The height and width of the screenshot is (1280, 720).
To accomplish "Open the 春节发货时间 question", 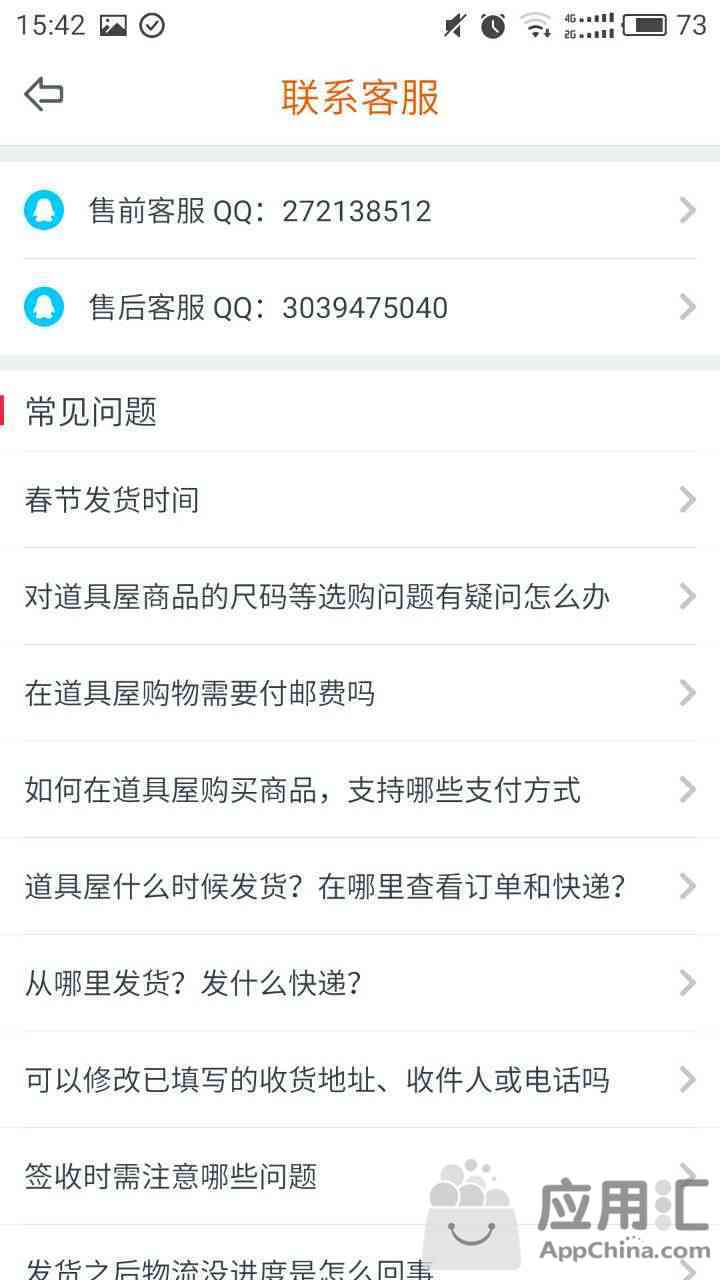I will click(x=360, y=499).
